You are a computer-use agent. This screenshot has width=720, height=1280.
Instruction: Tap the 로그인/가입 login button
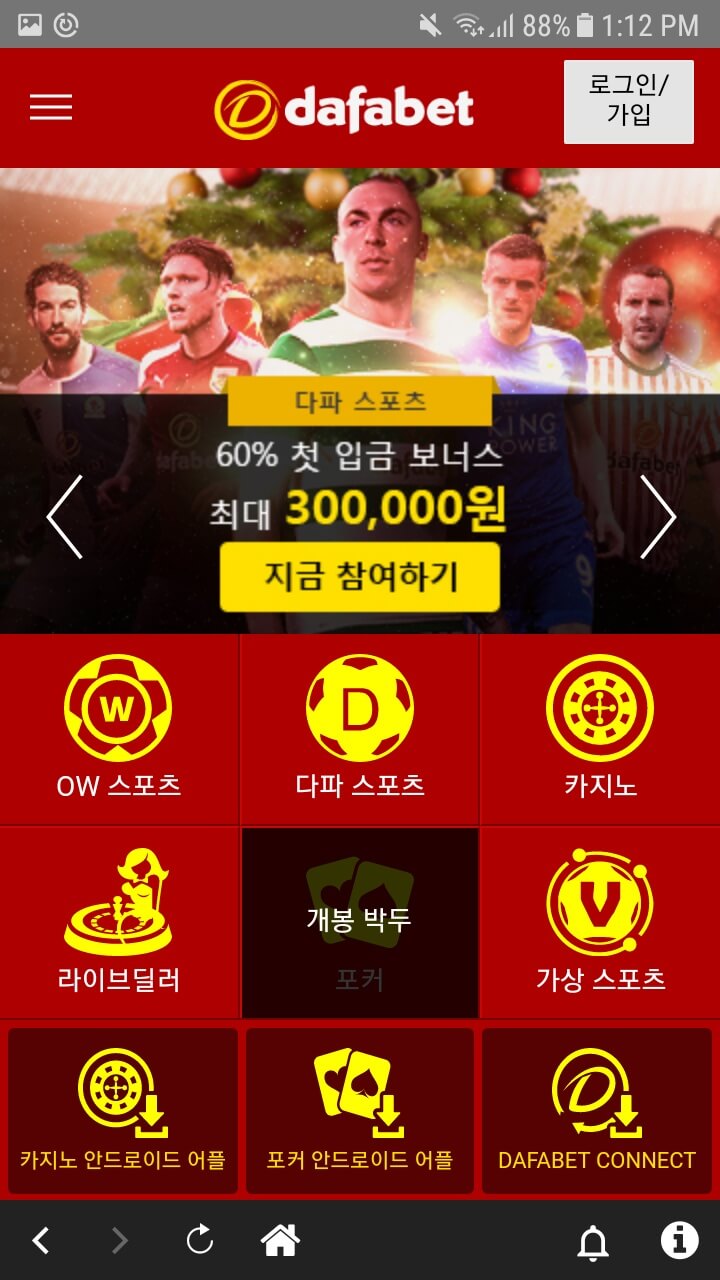[x=628, y=101]
